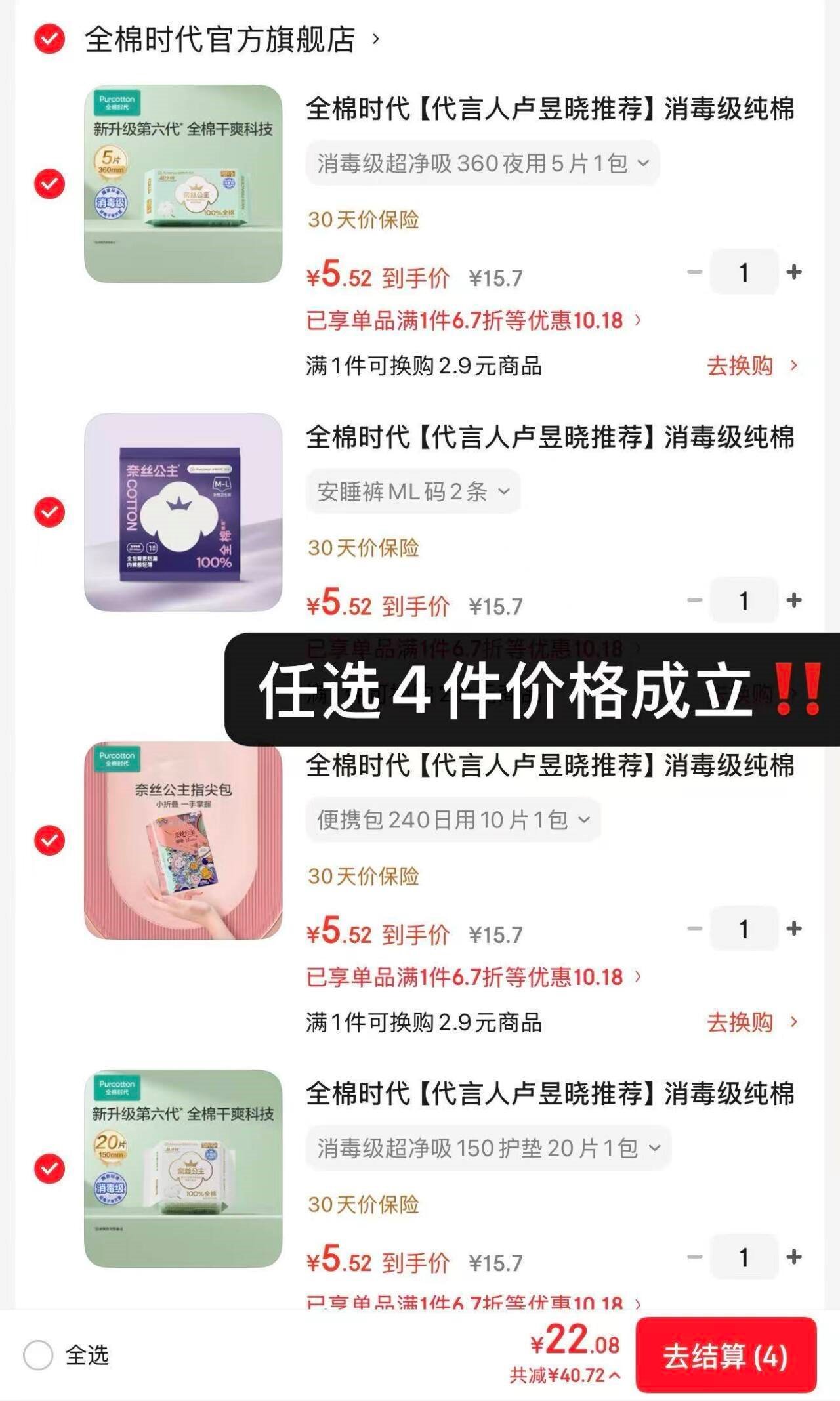Toggle the 全选 select-all option
The width and height of the screenshot is (840, 1401).
click(x=38, y=1354)
